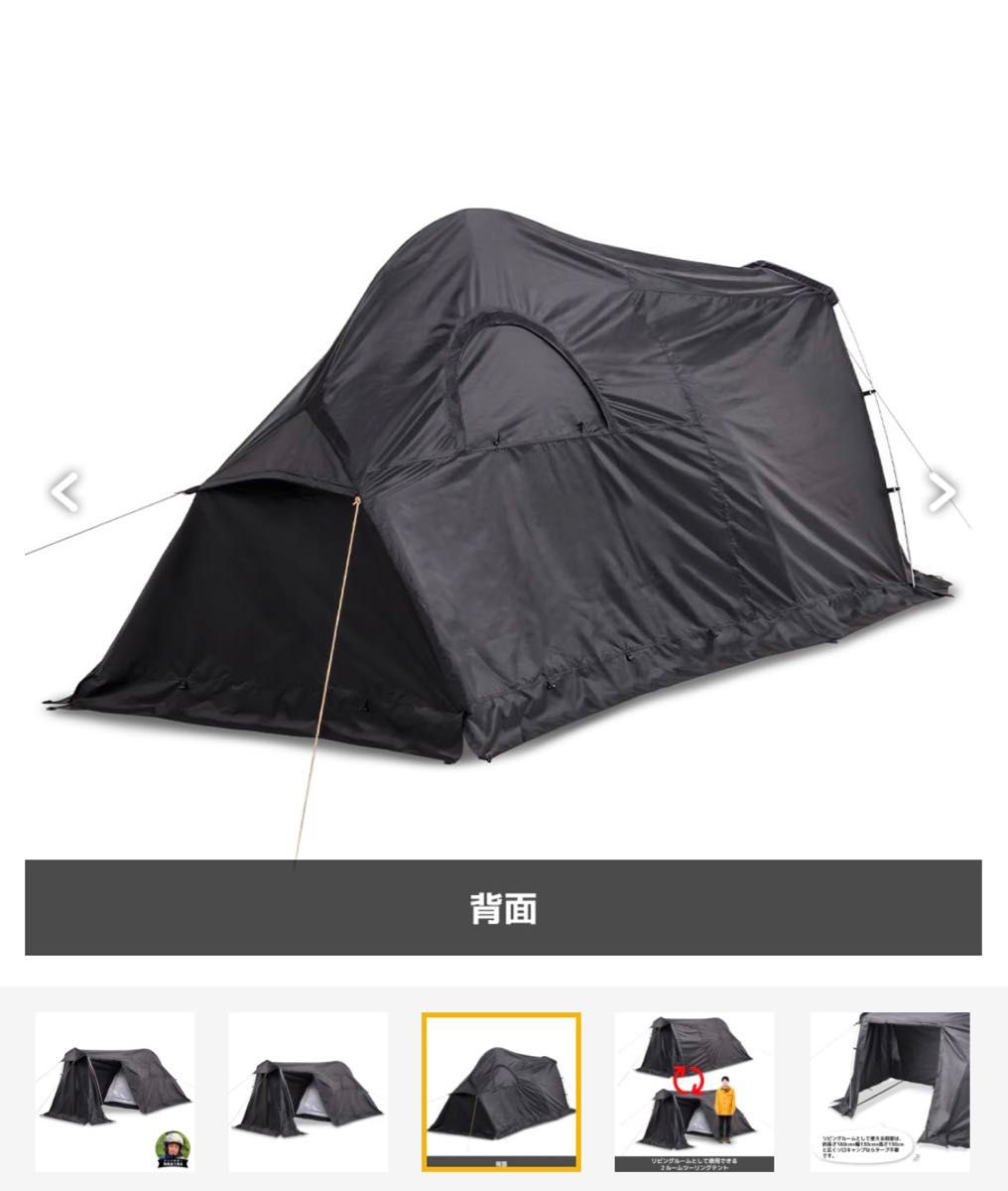The height and width of the screenshot is (1191, 1008).
Task: Select the thumbnail with a person in a yellow jacket
Action: [693, 1091]
